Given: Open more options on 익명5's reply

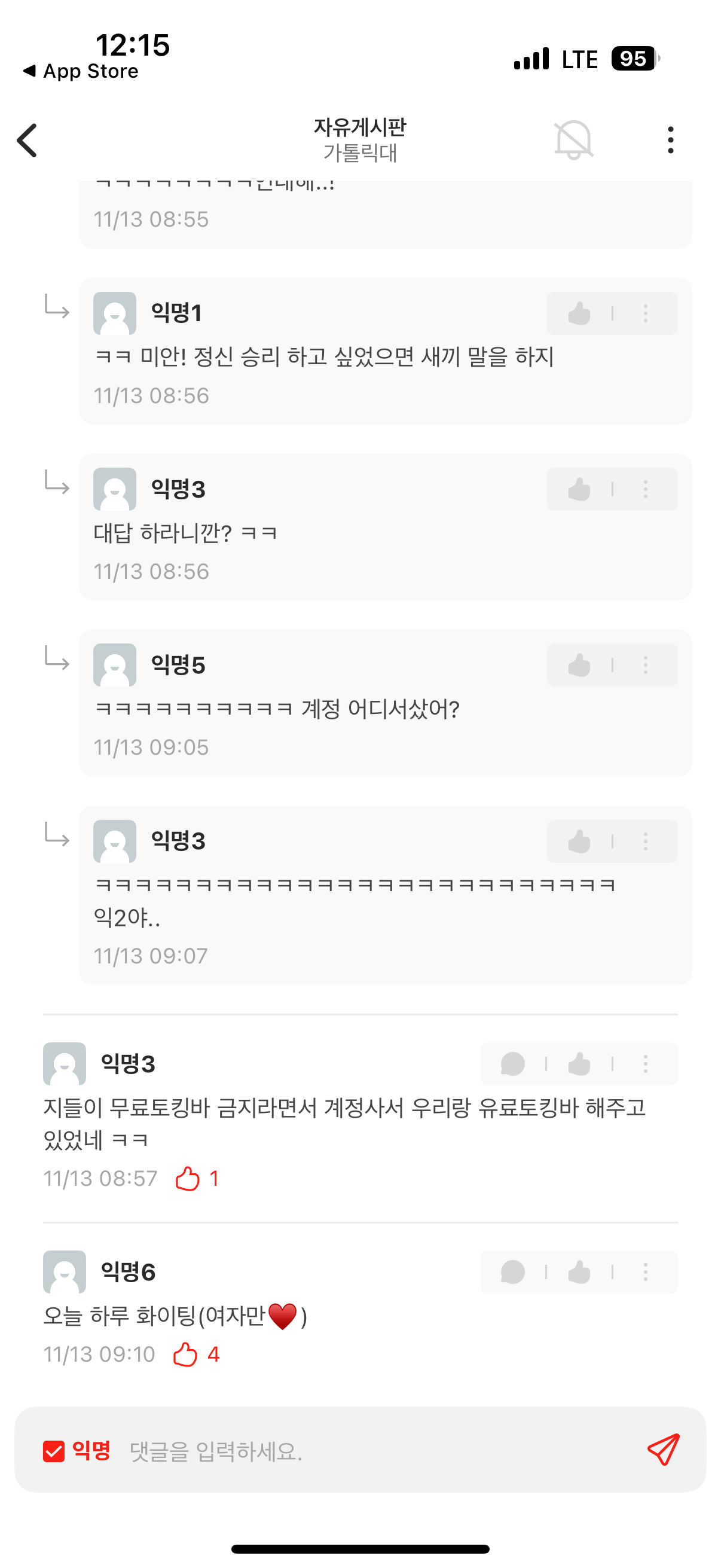Looking at the screenshot, I should pyautogui.click(x=645, y=666).
